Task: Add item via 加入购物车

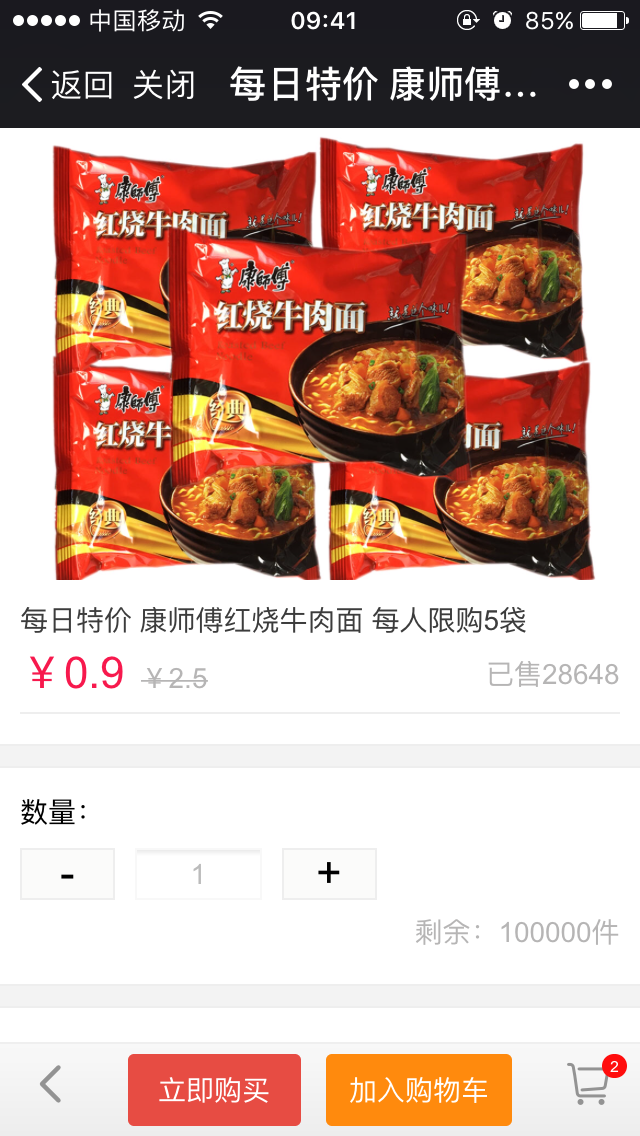Action: pos(418,1089)
